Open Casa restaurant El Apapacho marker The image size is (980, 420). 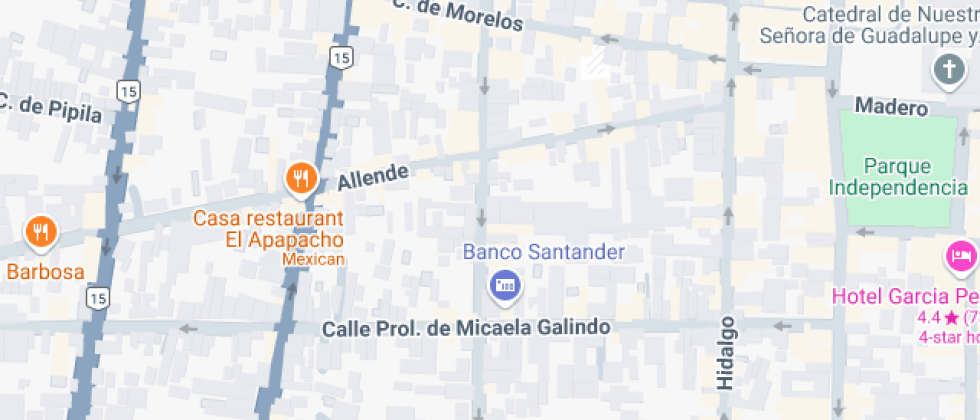(x=300, y=179)
